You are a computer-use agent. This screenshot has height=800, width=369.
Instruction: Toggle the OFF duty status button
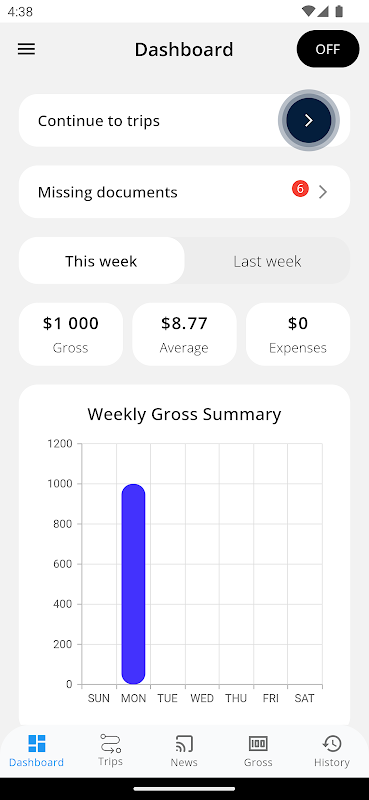point(328,49)
